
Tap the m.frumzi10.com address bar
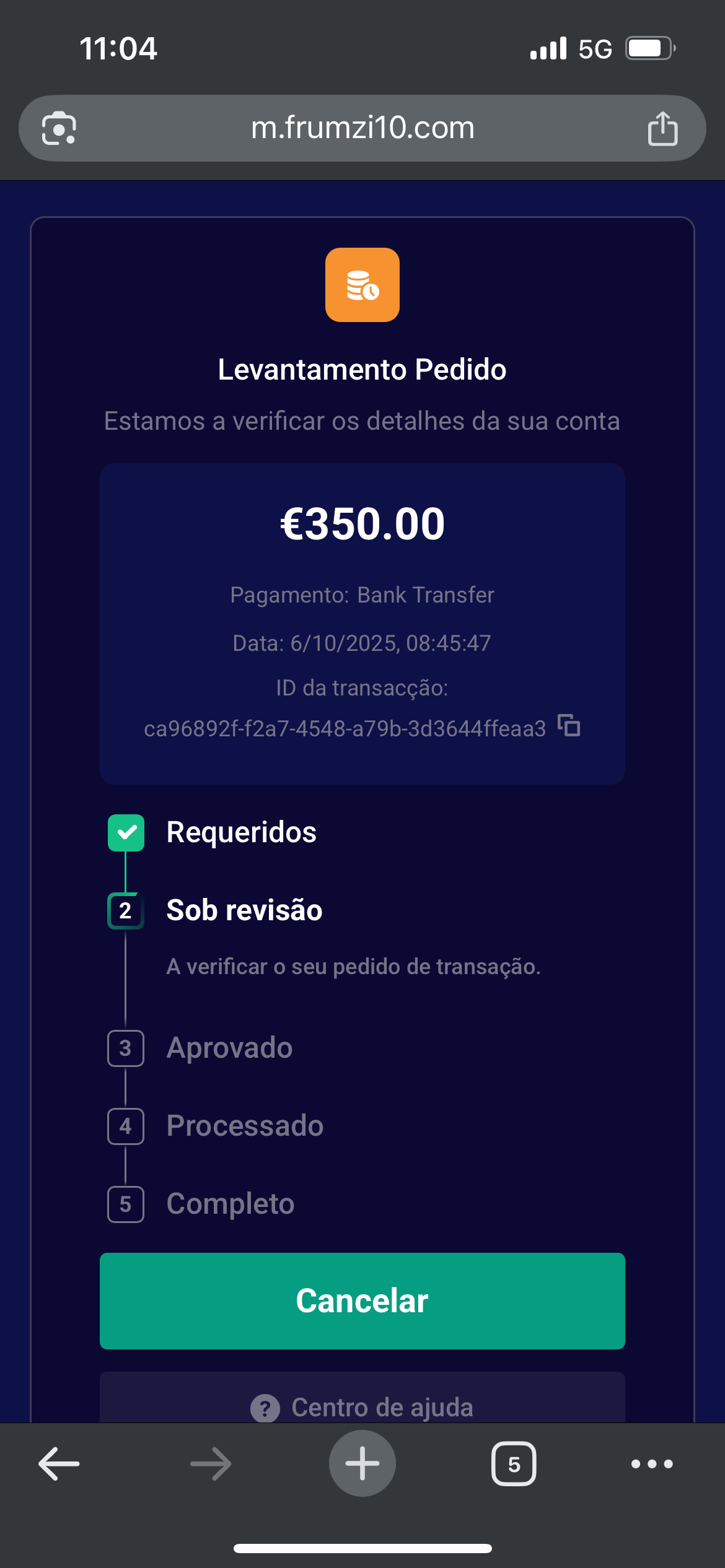(x=362, y=128)
